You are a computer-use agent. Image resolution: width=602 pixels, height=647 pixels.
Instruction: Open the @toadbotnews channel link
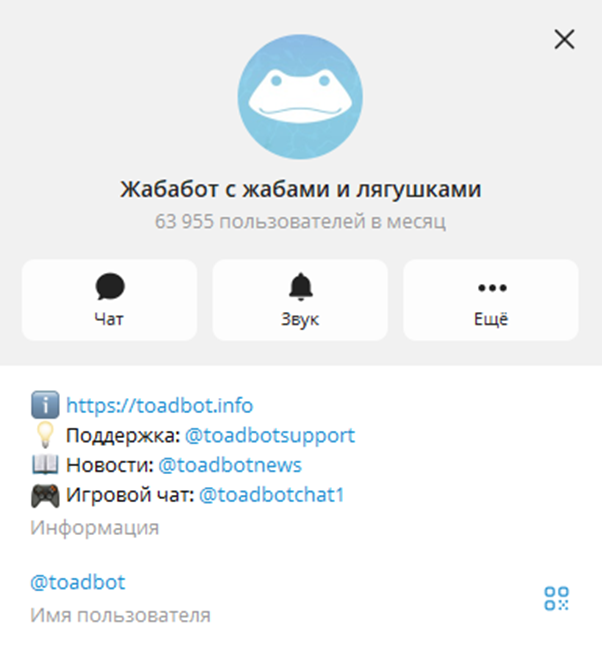pyautogui.click(x=229, y=465)
